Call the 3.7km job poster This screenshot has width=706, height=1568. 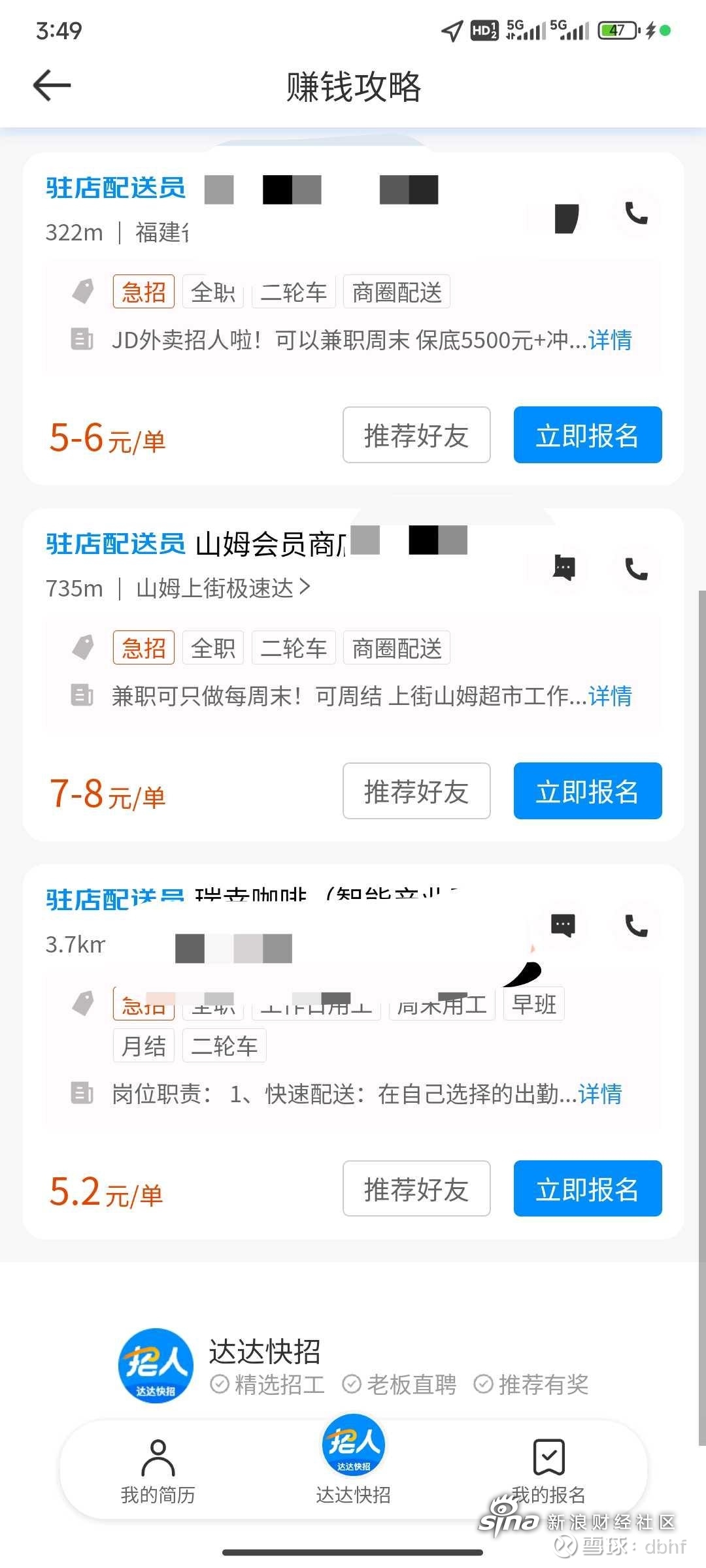click(x=636, y=925)
